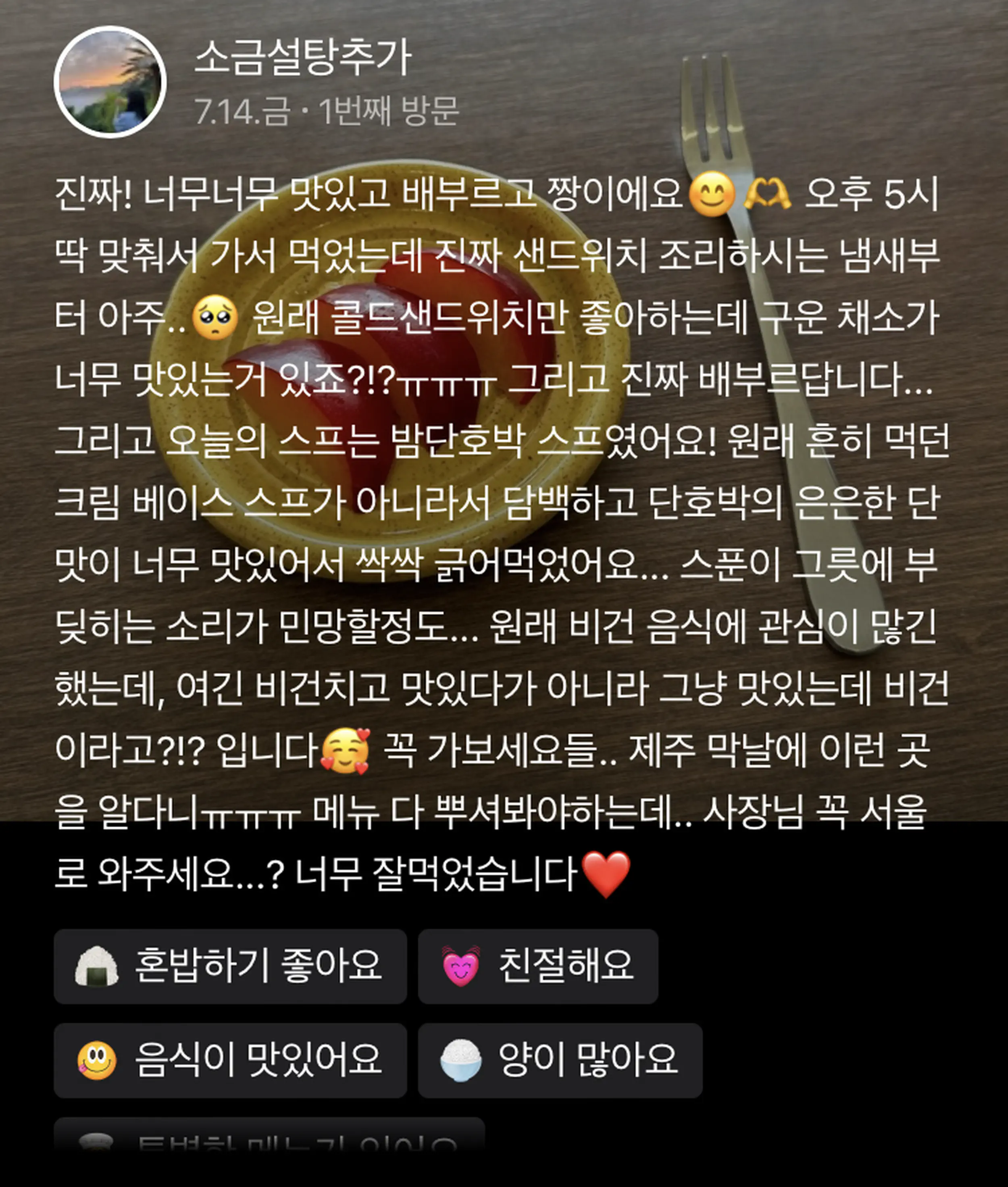Select the 친절해요 chip
This screenshot has height=1187, width=1008.
tap(538, 966)
